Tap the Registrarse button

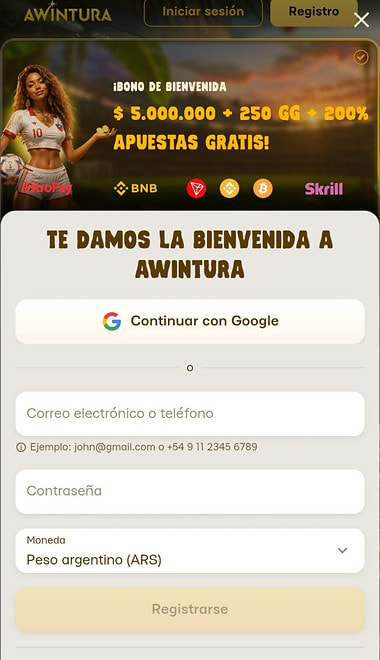pyautogui.click(x=190, y=609)
